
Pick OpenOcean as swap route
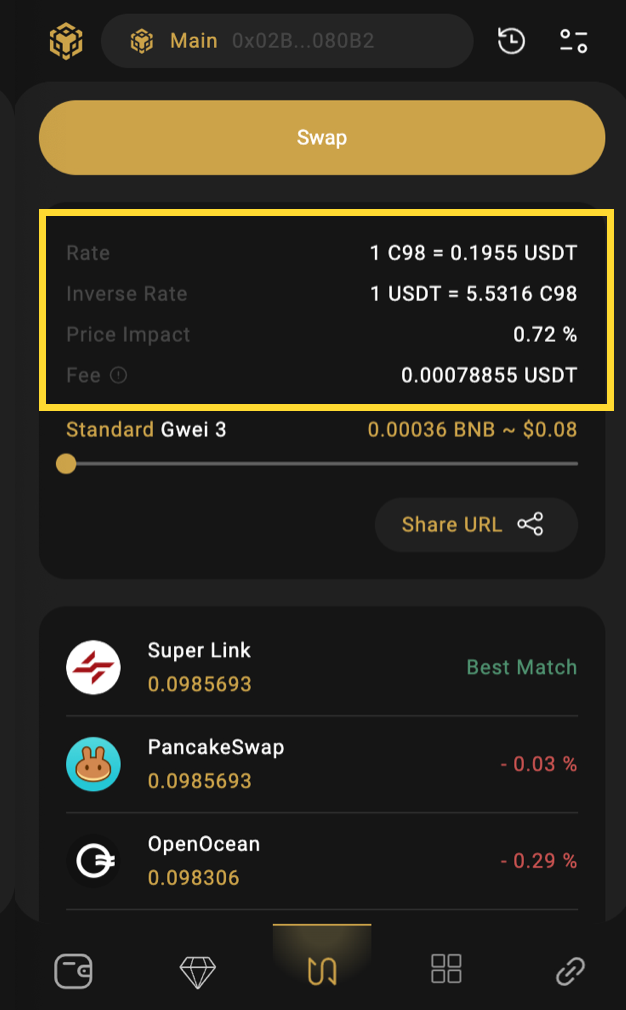tap(321, 861)
